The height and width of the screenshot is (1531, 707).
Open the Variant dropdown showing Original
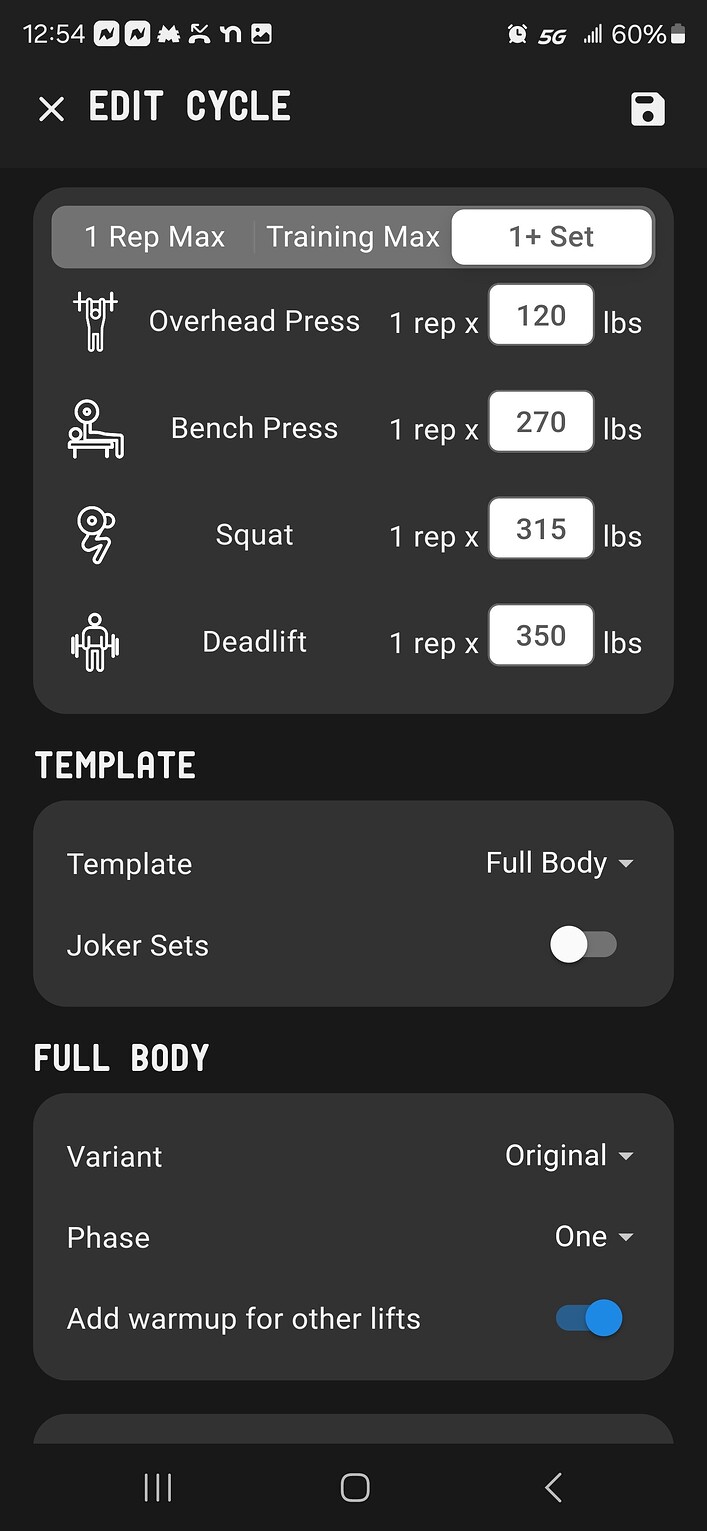coord(569,1156)
